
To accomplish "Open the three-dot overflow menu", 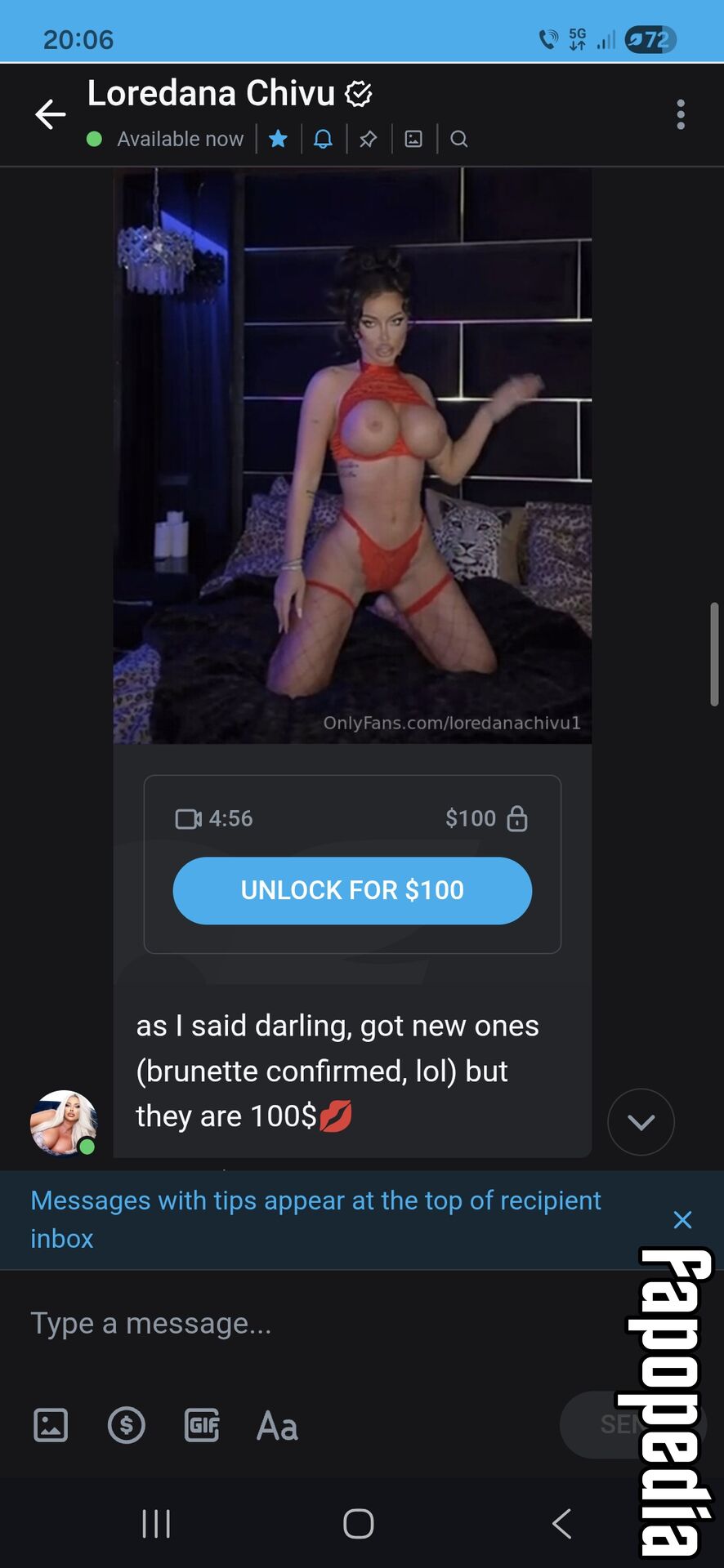I will [x=681, y=114].
